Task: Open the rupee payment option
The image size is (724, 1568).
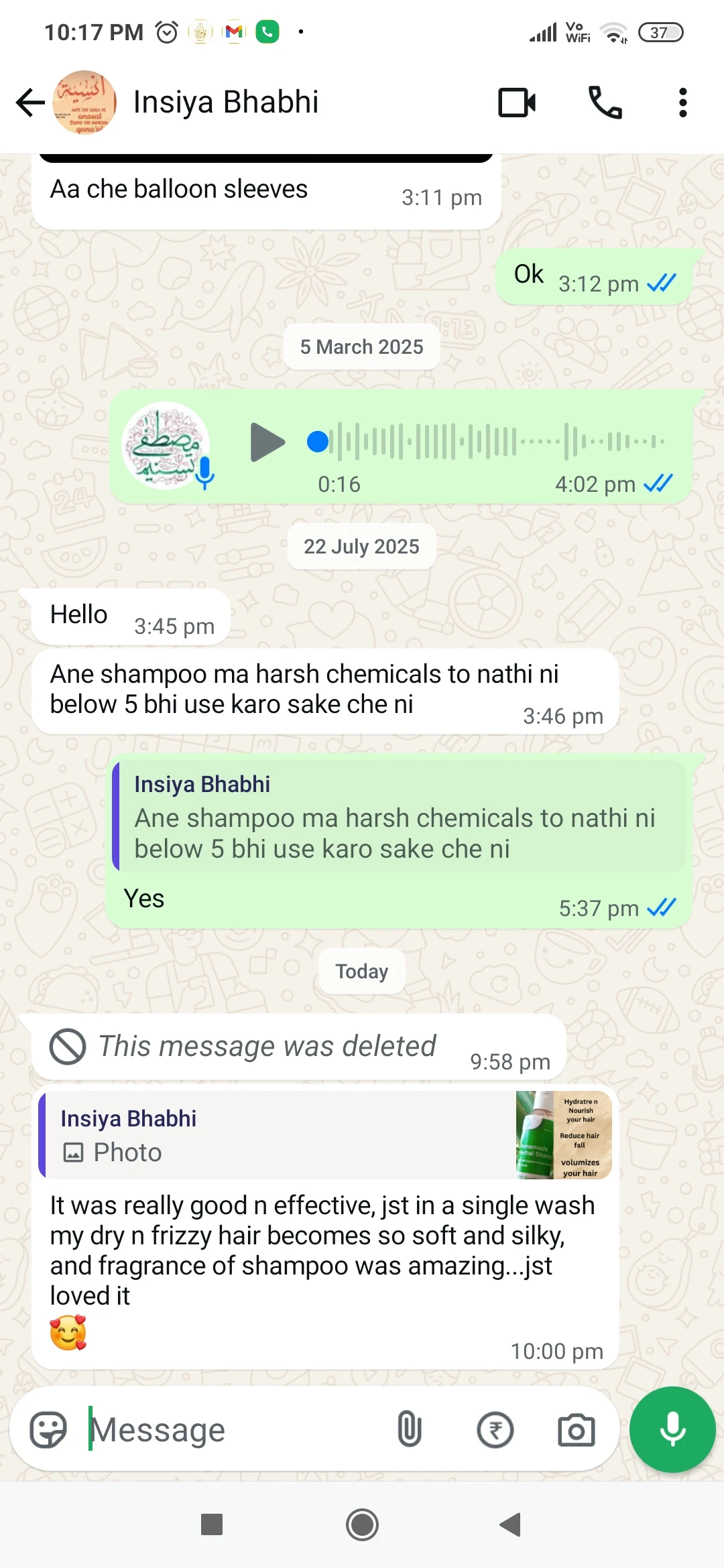Action: [495, 1430]
